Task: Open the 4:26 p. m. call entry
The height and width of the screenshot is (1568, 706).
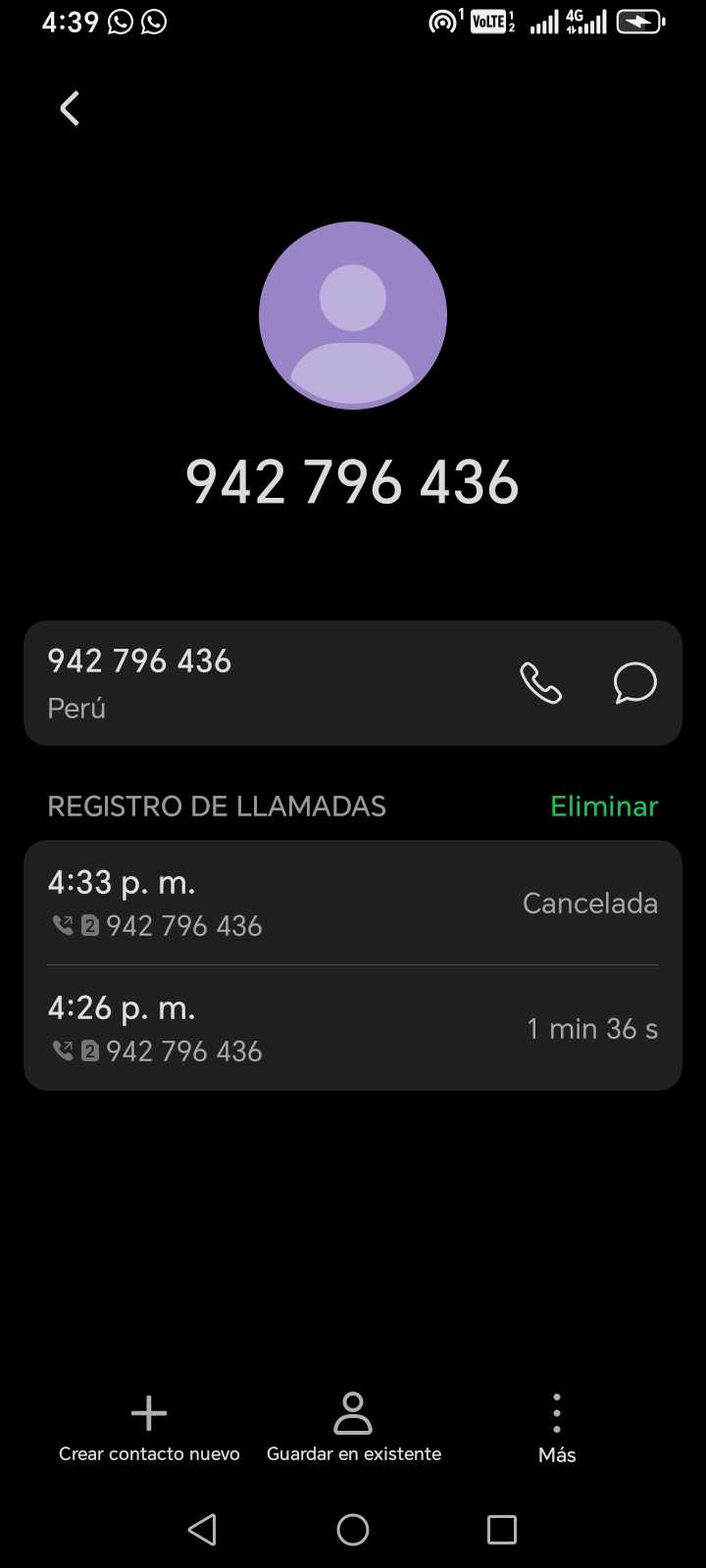Action: 353,1028
